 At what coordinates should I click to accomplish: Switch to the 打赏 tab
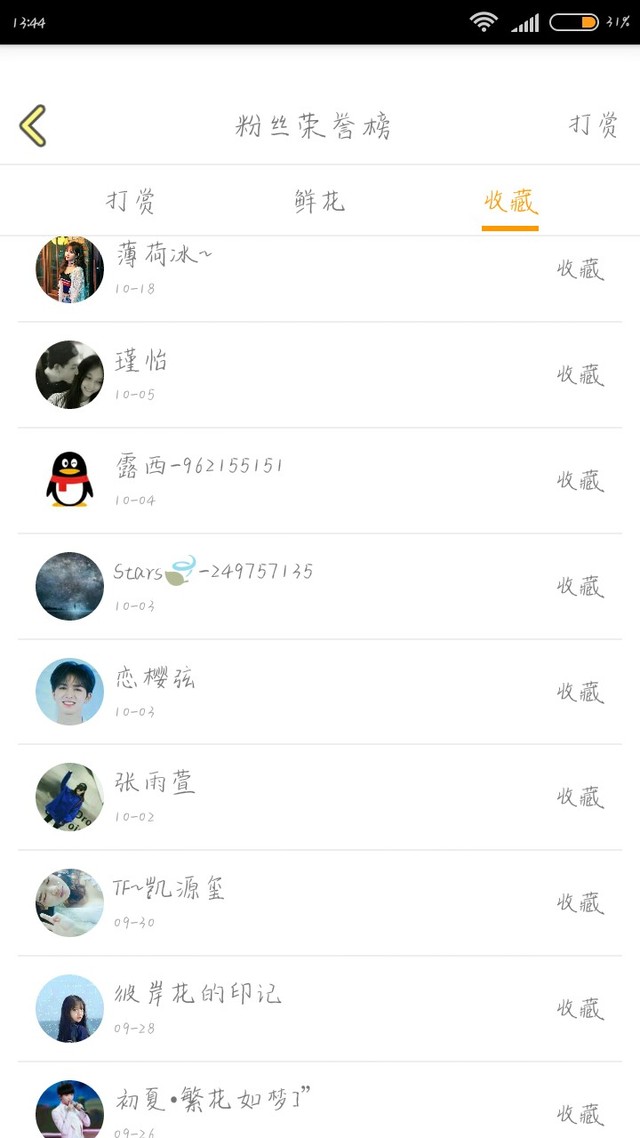131,201
